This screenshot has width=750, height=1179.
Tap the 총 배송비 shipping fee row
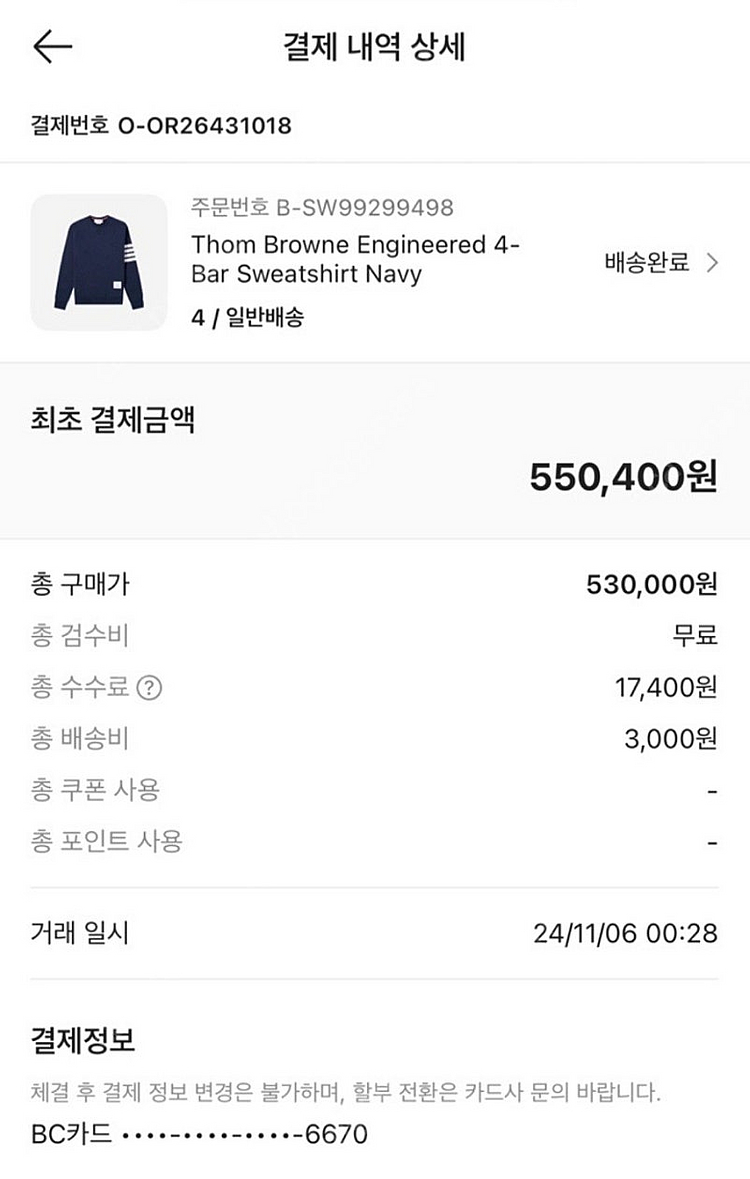tap(375, 739)
